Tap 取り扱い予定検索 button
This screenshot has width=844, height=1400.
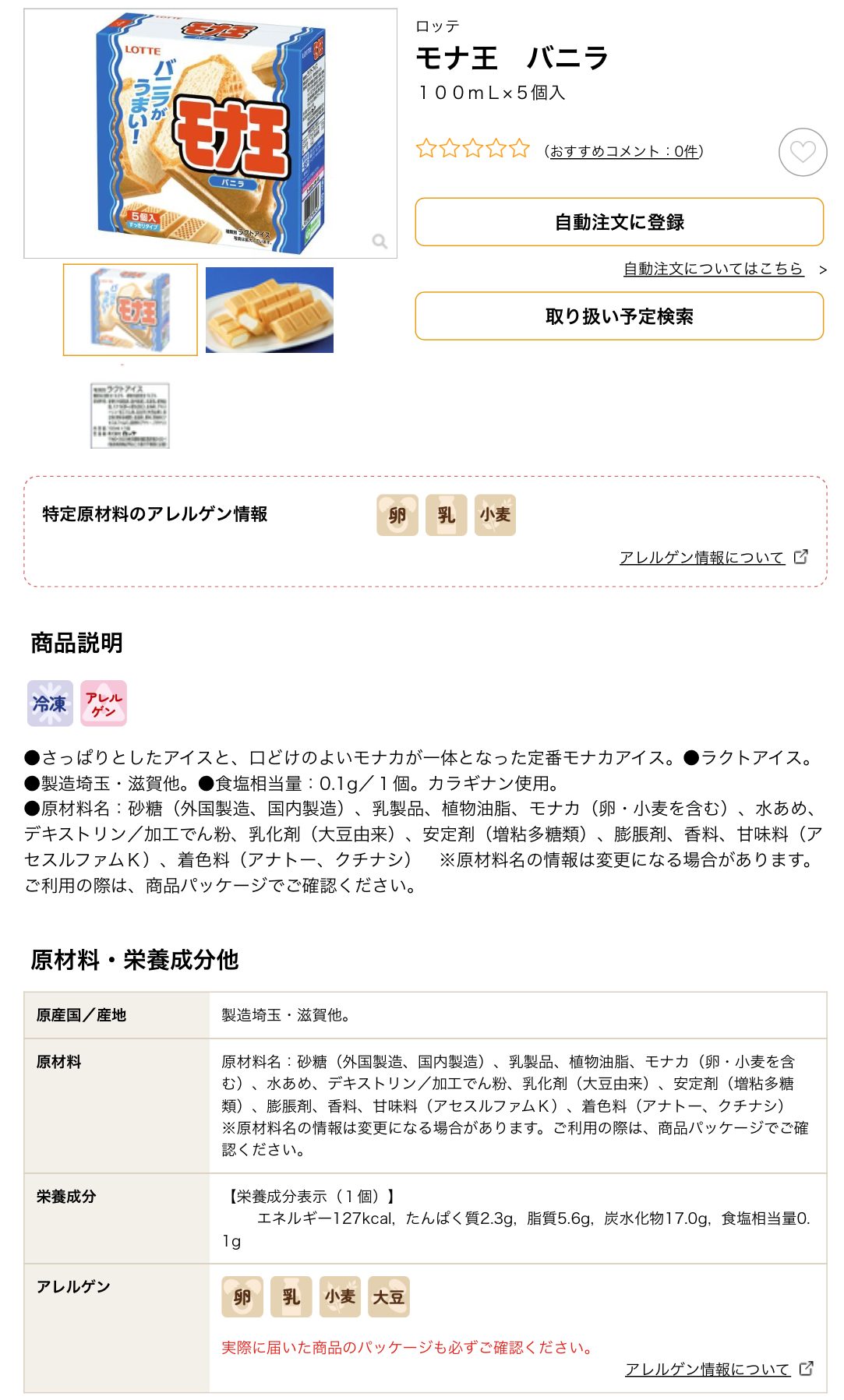[x=619, y=316]
